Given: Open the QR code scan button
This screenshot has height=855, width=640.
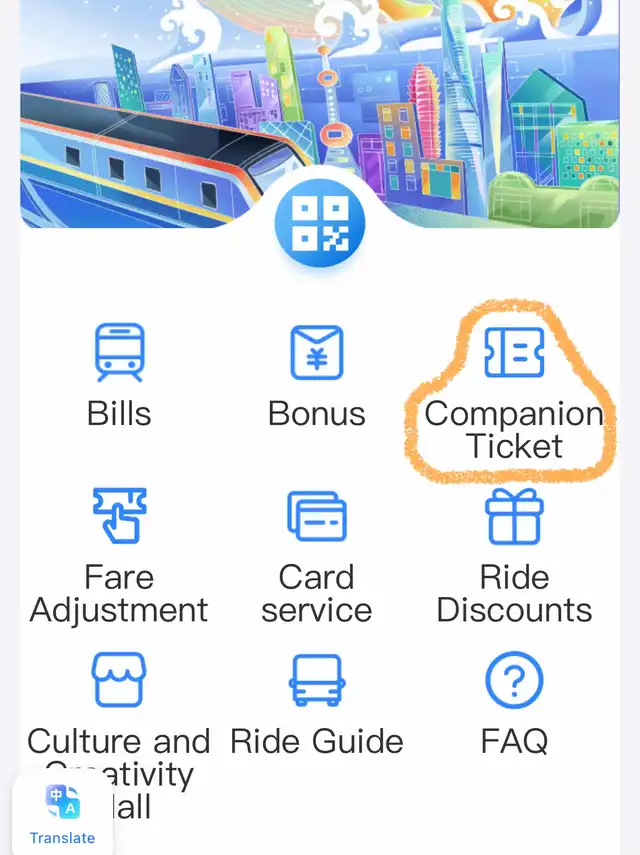Looking at the screenshot, I should coord(320,224).
